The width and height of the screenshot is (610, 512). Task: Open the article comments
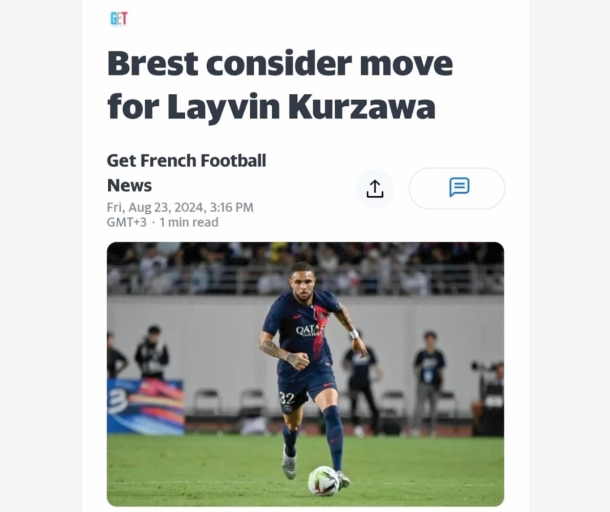pos(458,188)
